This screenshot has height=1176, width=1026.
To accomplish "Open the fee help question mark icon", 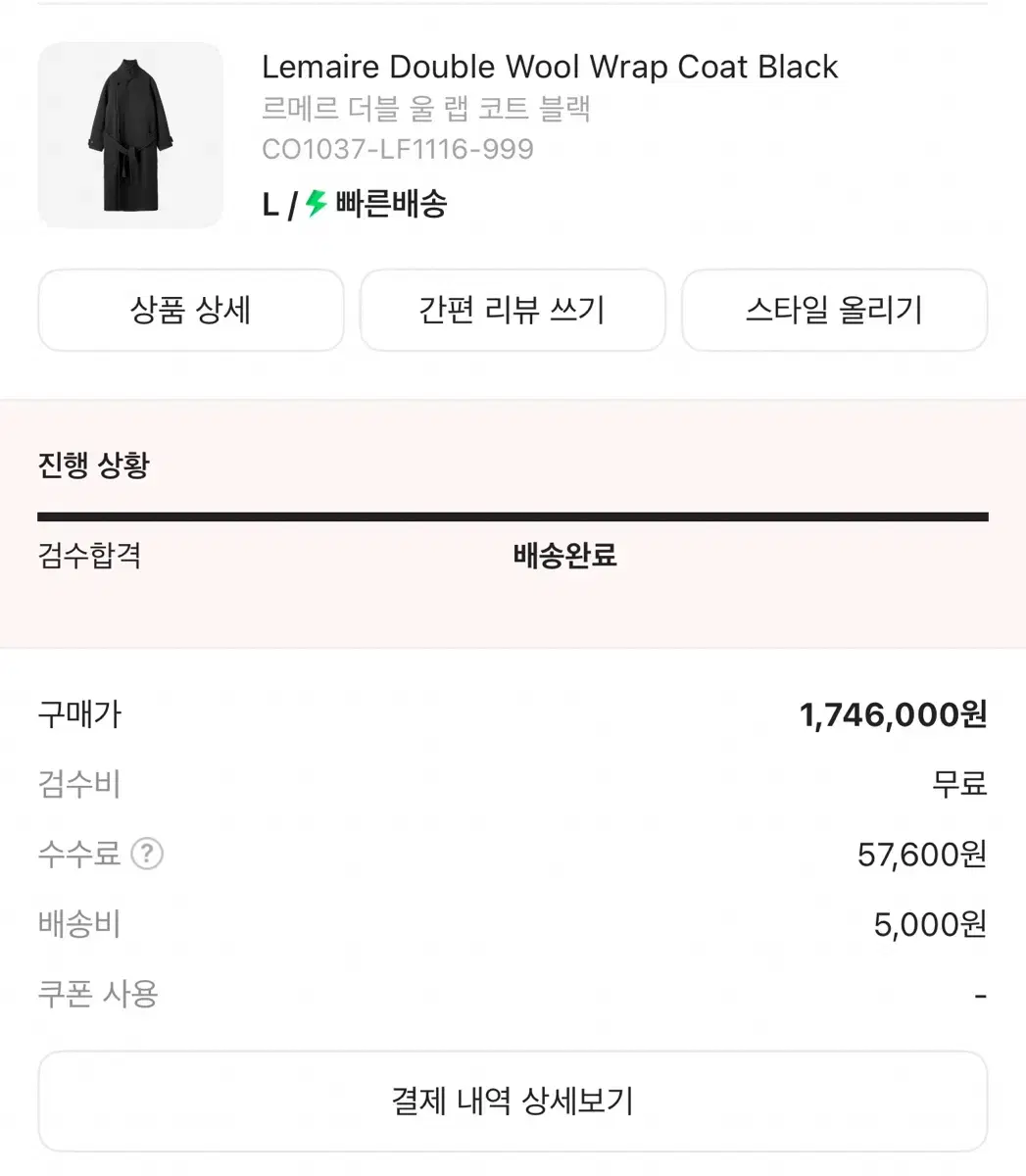I will point(148,855).
